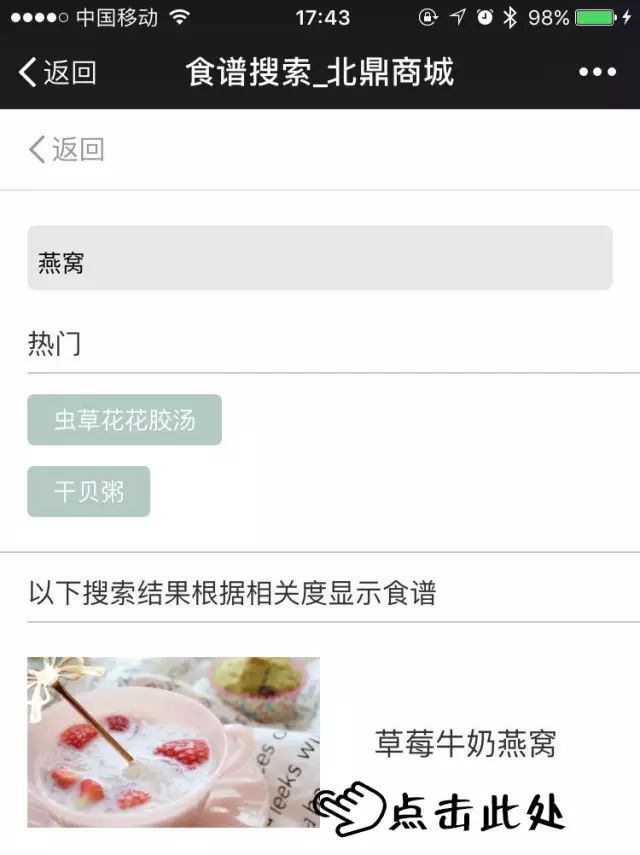
Task: Select the 干贝粥 hot chip
Action: (x=89, y=492)
